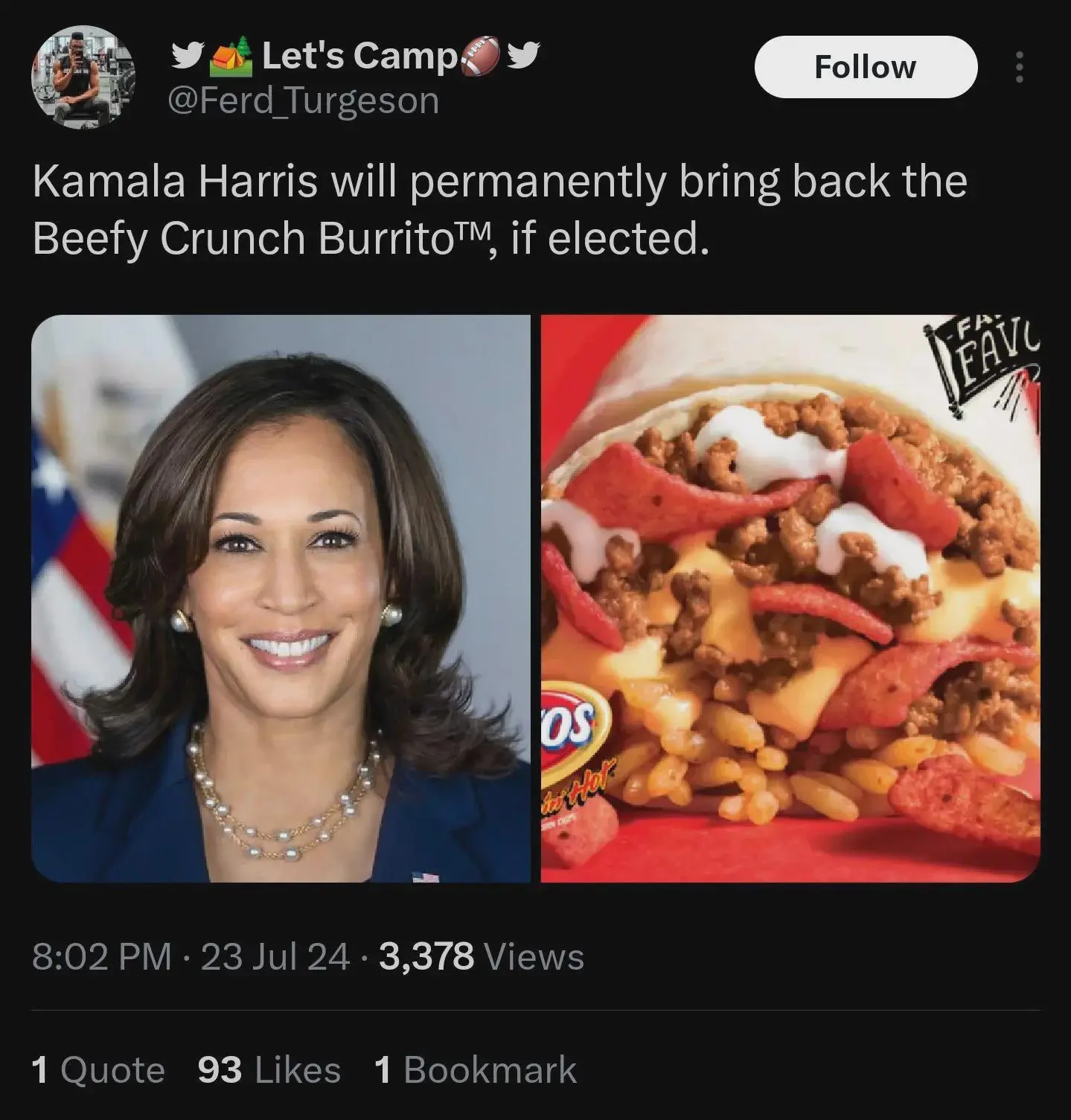
Task: Open the @Ferd_Turgeson profile handle
Action: 304,100
